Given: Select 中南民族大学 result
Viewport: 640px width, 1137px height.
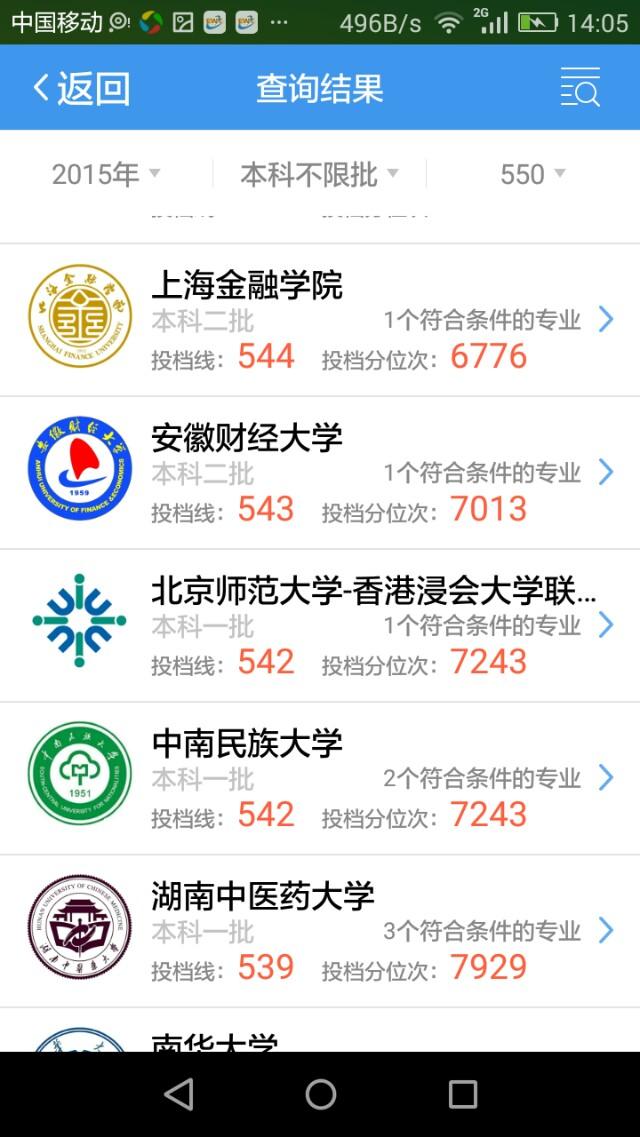Looking at the screenshot, I should coord(320,778).
